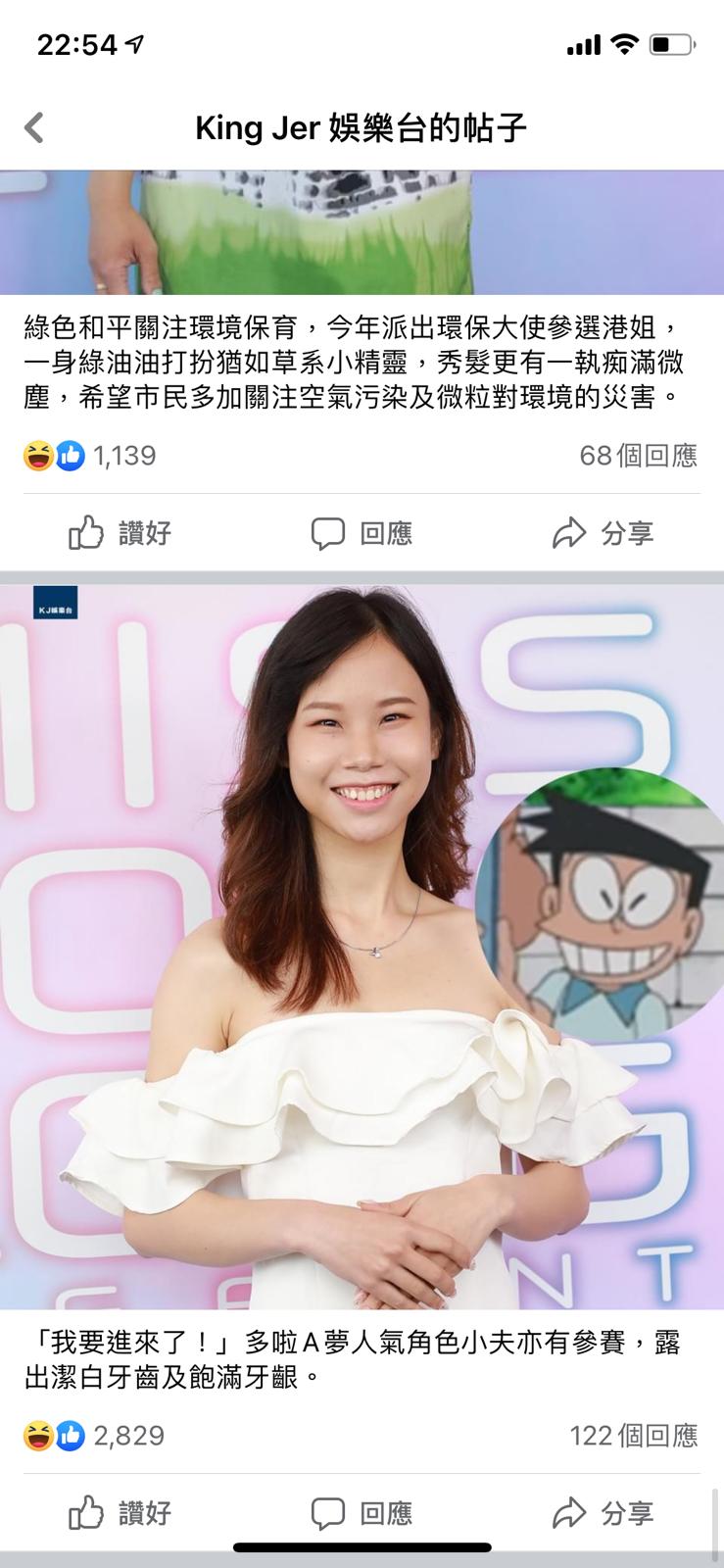Image resolution: width=724 pixels, height=1568 pixels.
Task: Like the Greenpeace contestant post with 1,139 reactions
Action: [x=121, y=533]
